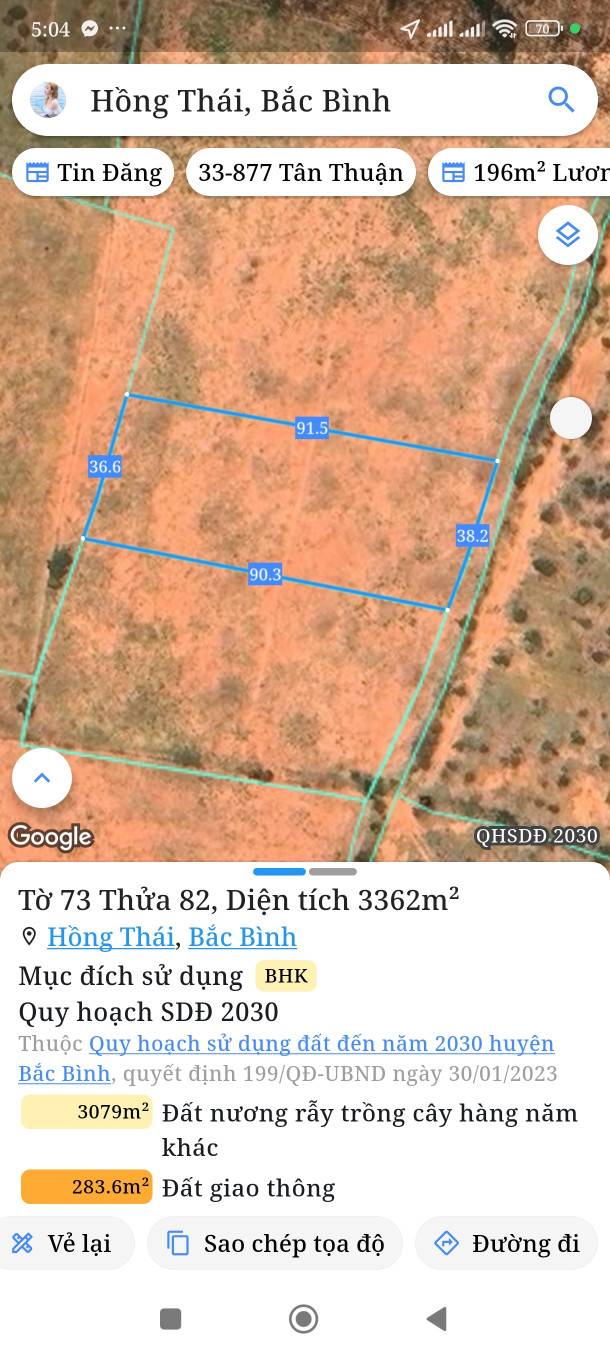Edit the Hồng Thái, Bắc Bình search field

point(300,100)
